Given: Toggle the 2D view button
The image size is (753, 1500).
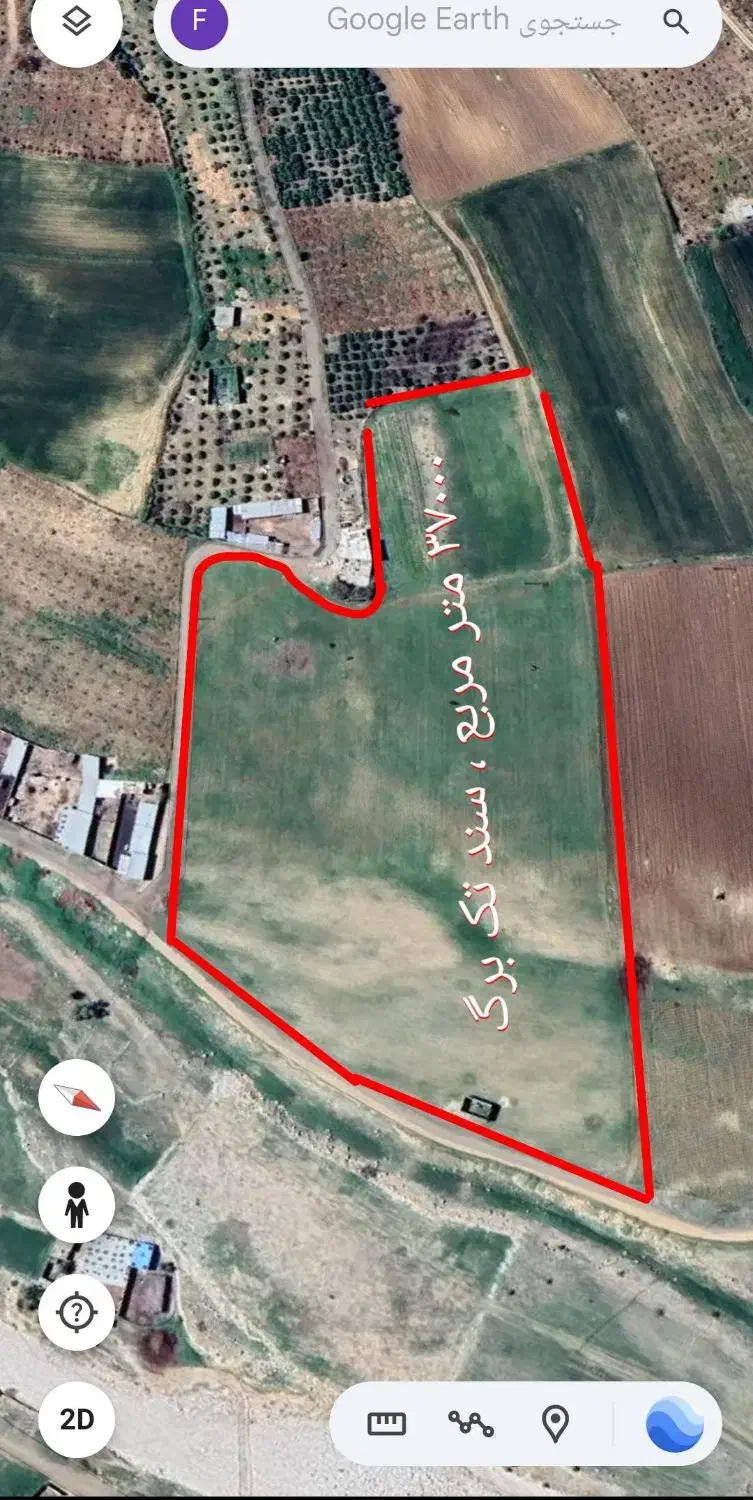Looking at the screenshot, I should [x=77, y=1420].
